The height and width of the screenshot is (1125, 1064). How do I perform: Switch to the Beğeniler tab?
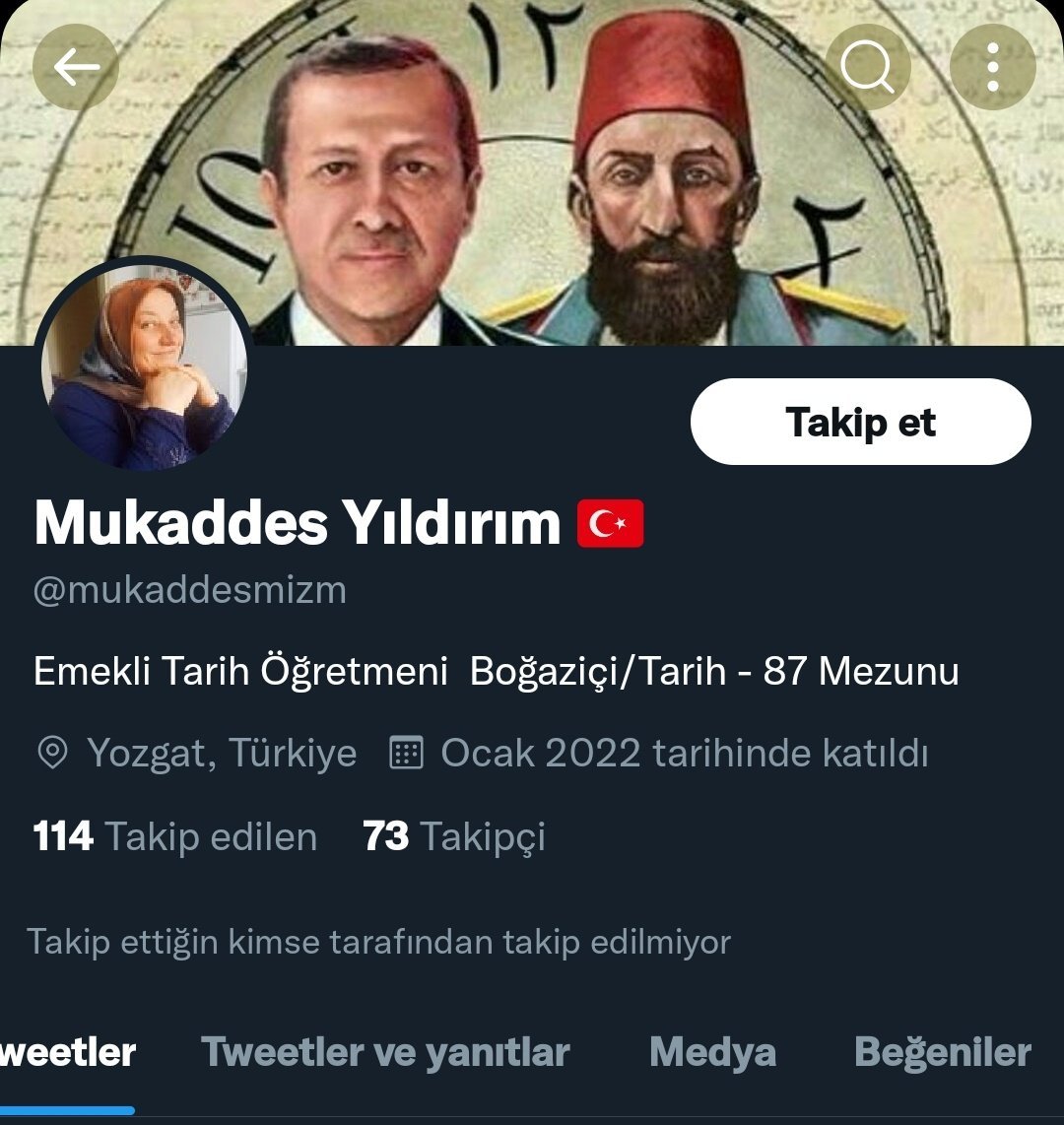pyautogui.click(x=942, y=1052)
